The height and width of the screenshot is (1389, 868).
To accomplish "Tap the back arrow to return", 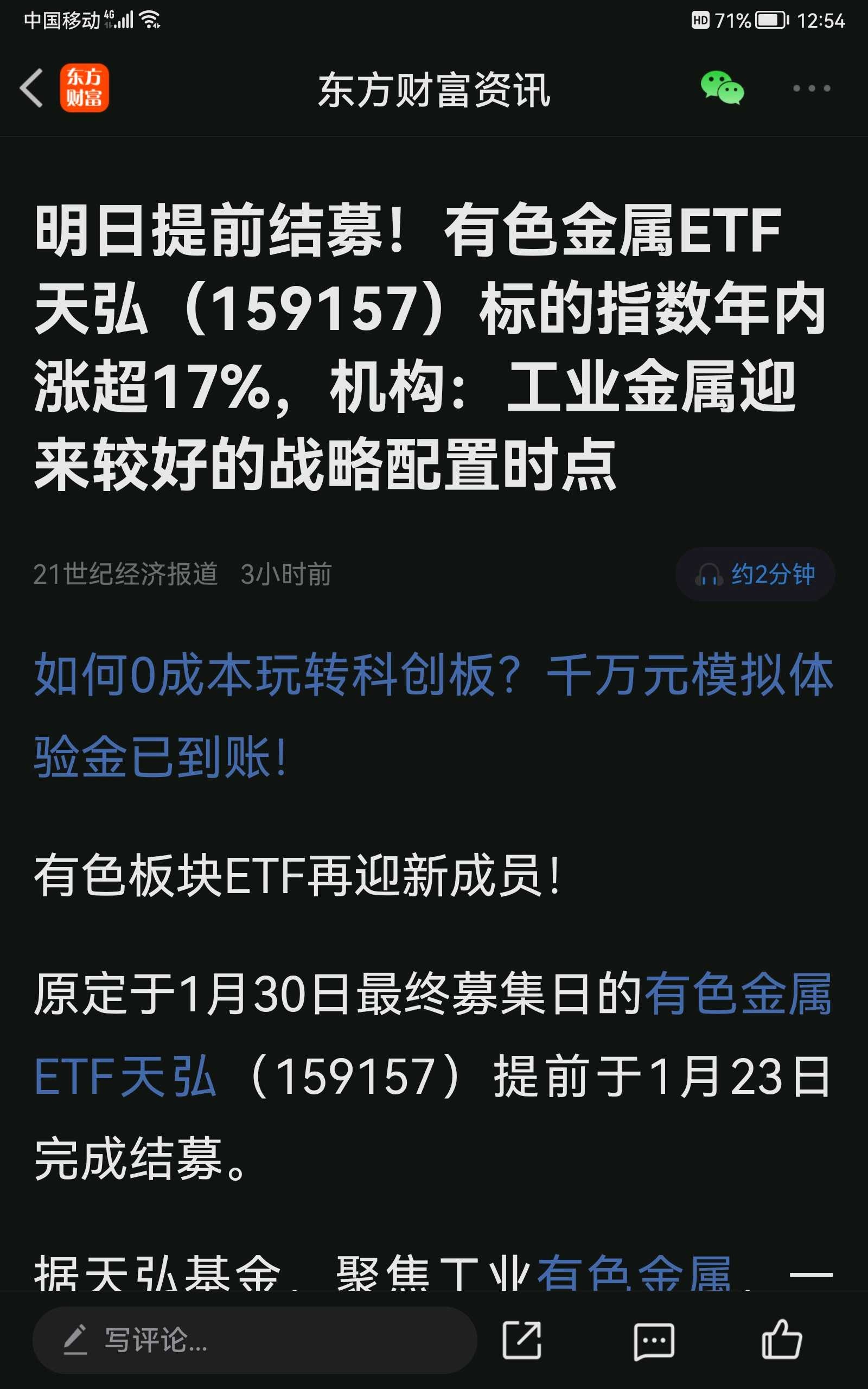I will tap(33, 89).
